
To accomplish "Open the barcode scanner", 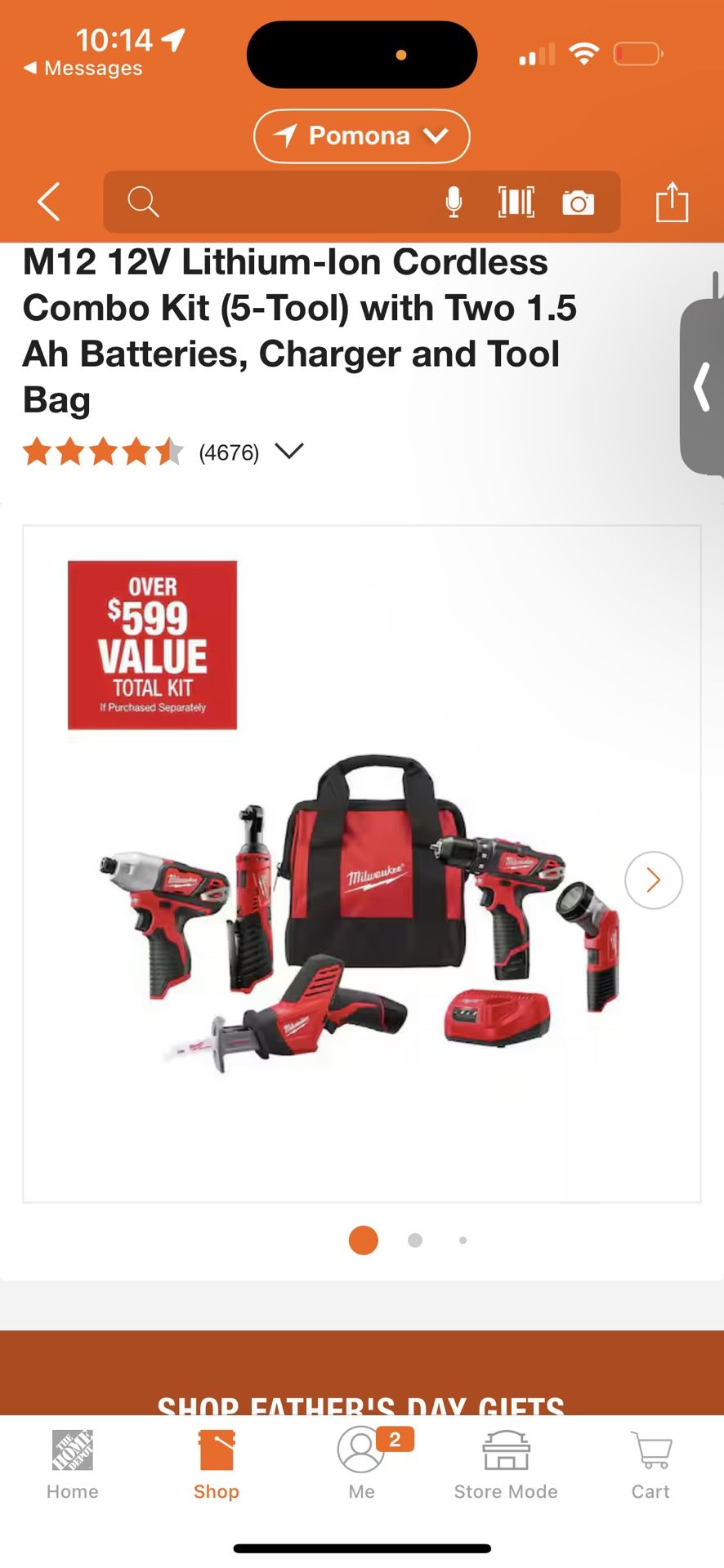I will 516,202.
